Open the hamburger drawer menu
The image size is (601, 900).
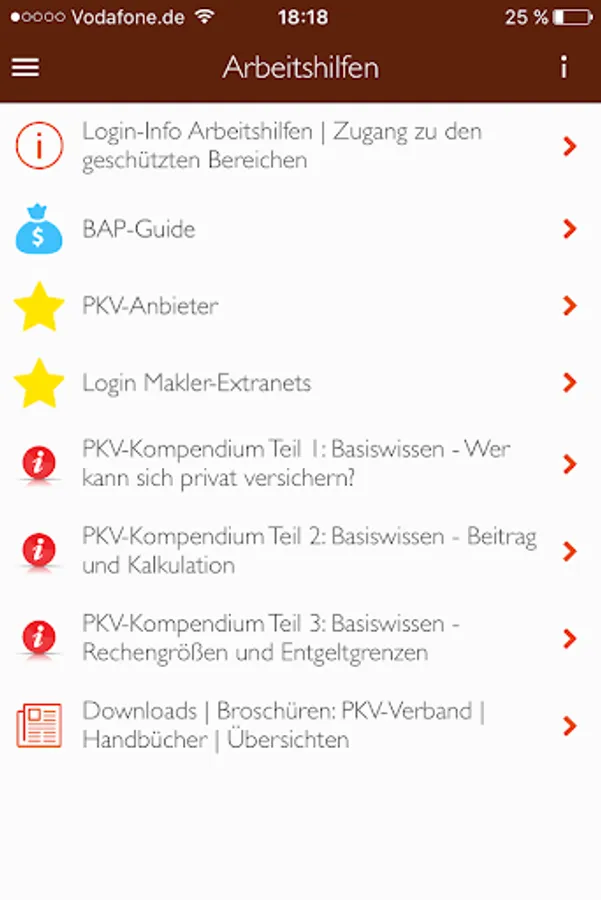25,67
